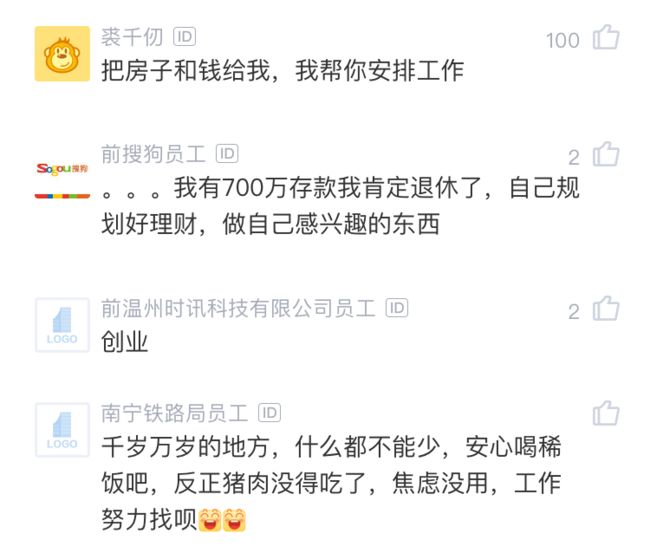
Task: Open 裘千仞's monkey avatar profile
Action: pyautogui.click(x=62, y=53)
